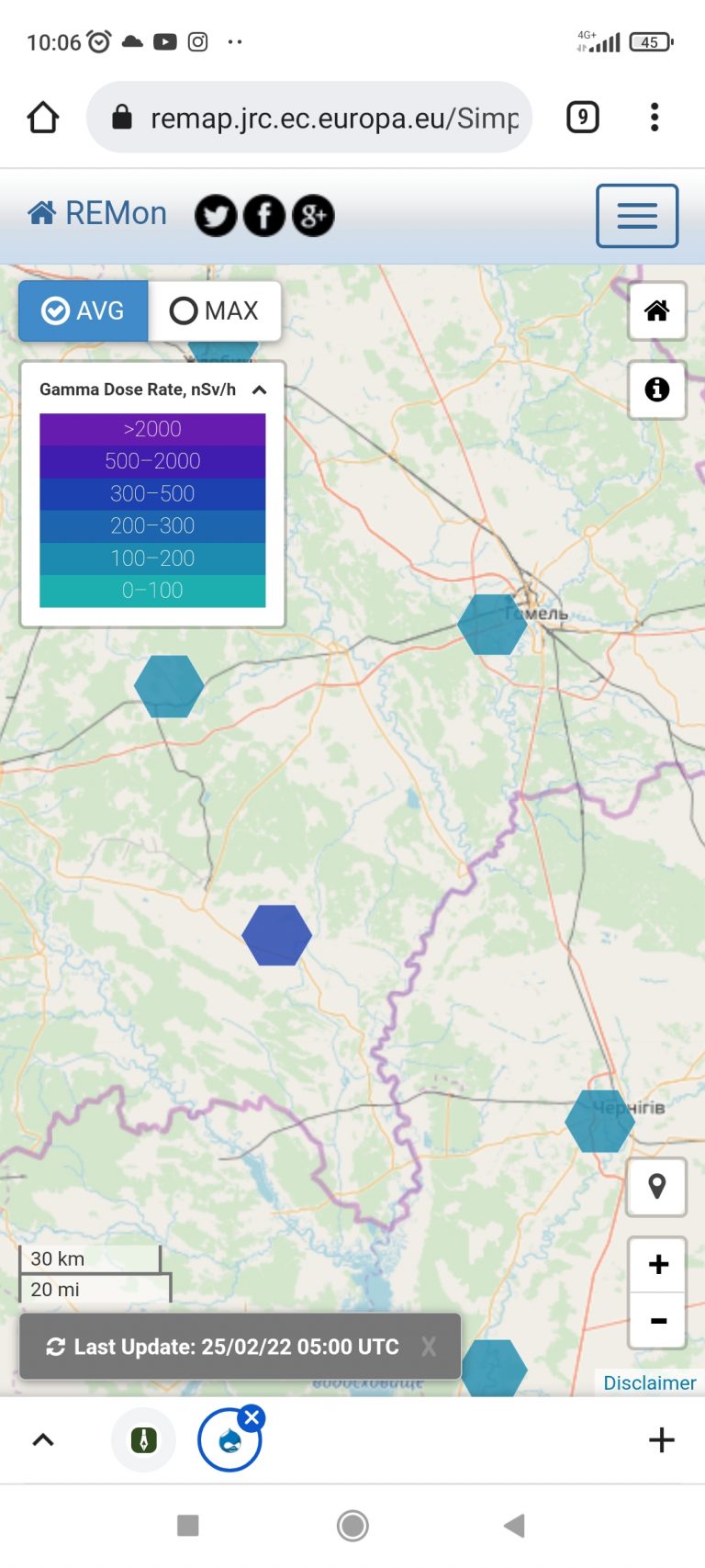705x1568 pixels.
Task: Open the browser home page
Action: tap(43, 118)
